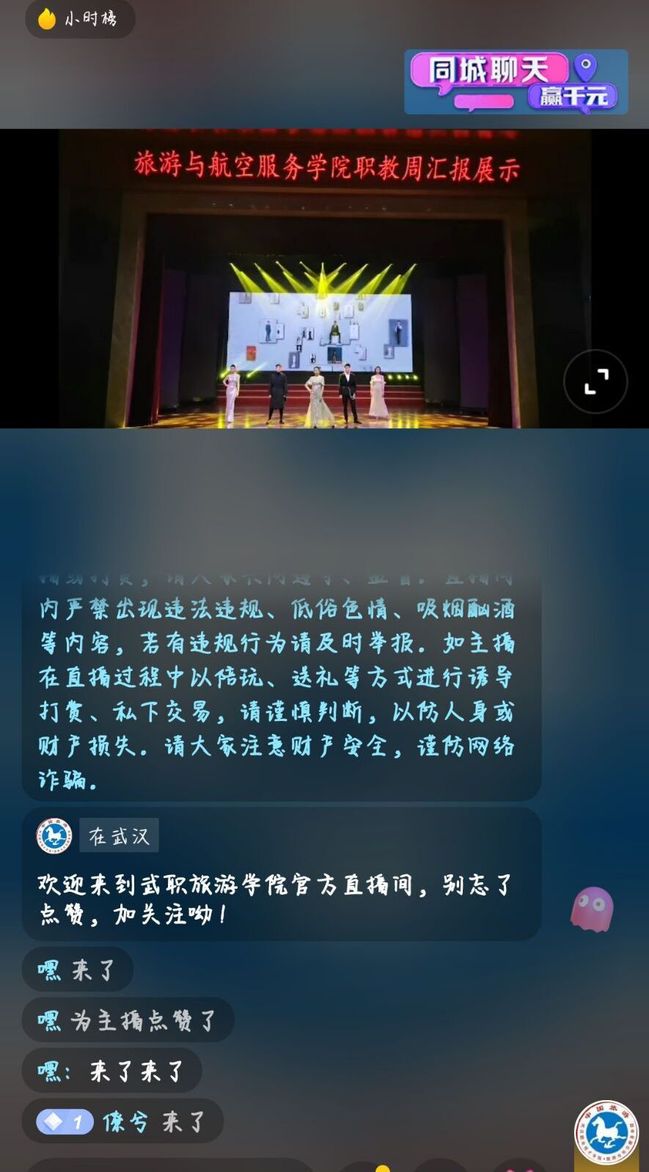Tap the 在武汉 location tag

pyautogui.click(x=118, y=835)
